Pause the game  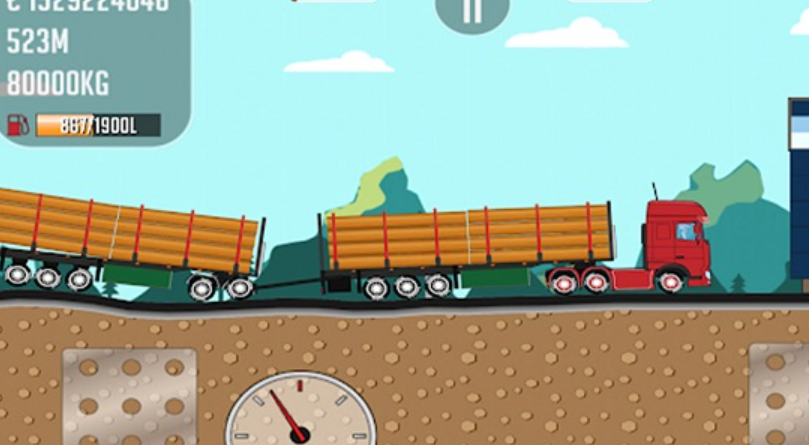pyautogui.click(x=472, y=11)
